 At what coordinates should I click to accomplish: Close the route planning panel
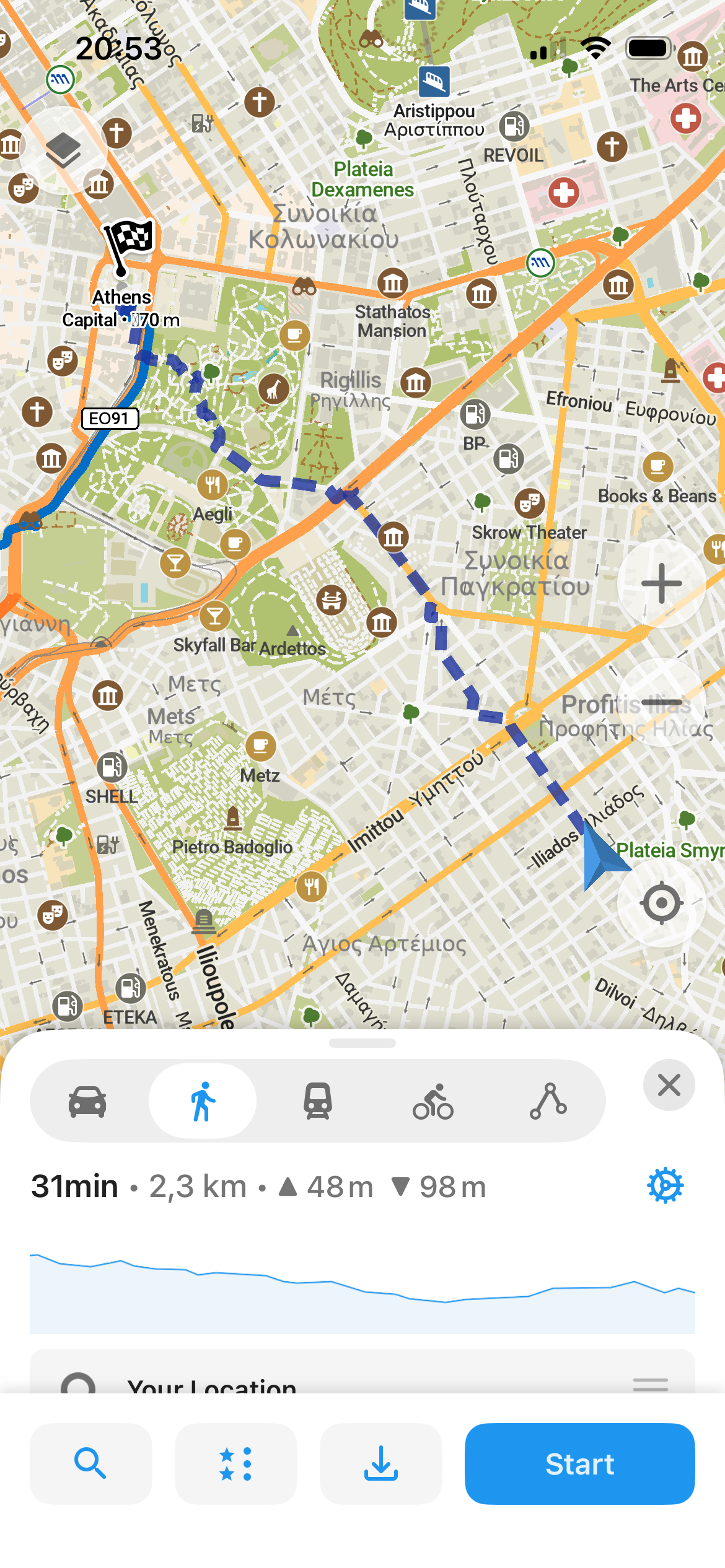coord(669,1085)
